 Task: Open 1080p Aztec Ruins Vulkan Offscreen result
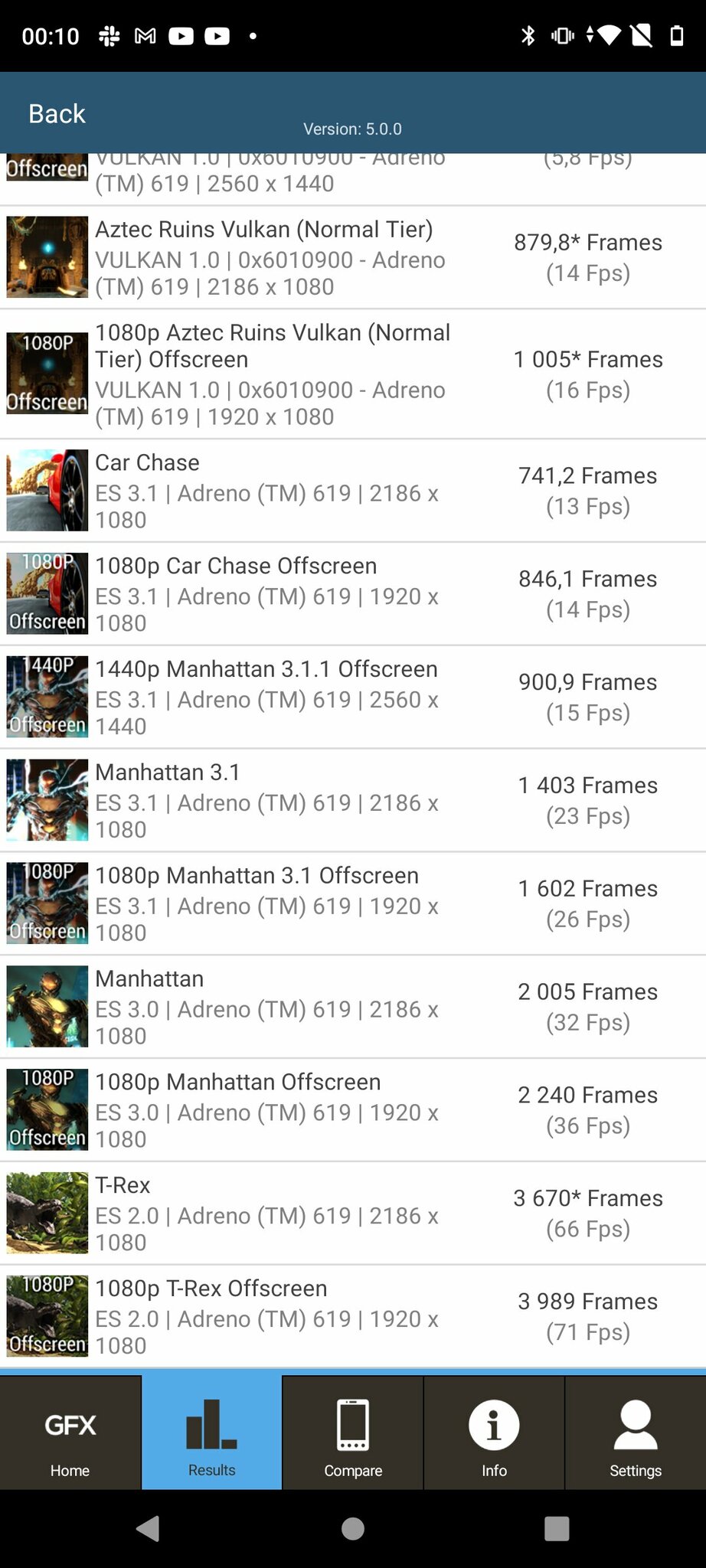(353, 374)
